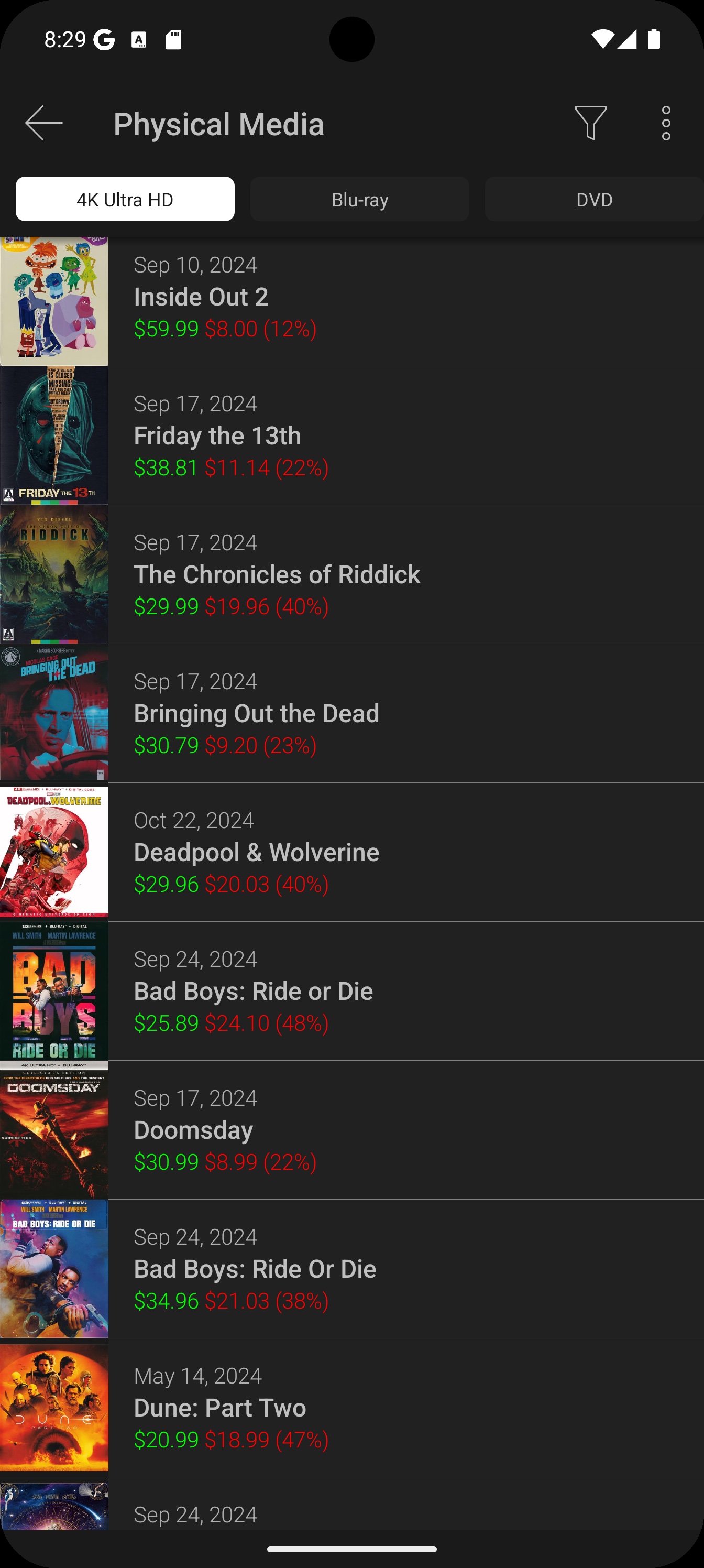The width and height of the screenshot is (704, 1568).
Task: View Dune: Part Two details
Action: coord(351,1407)
